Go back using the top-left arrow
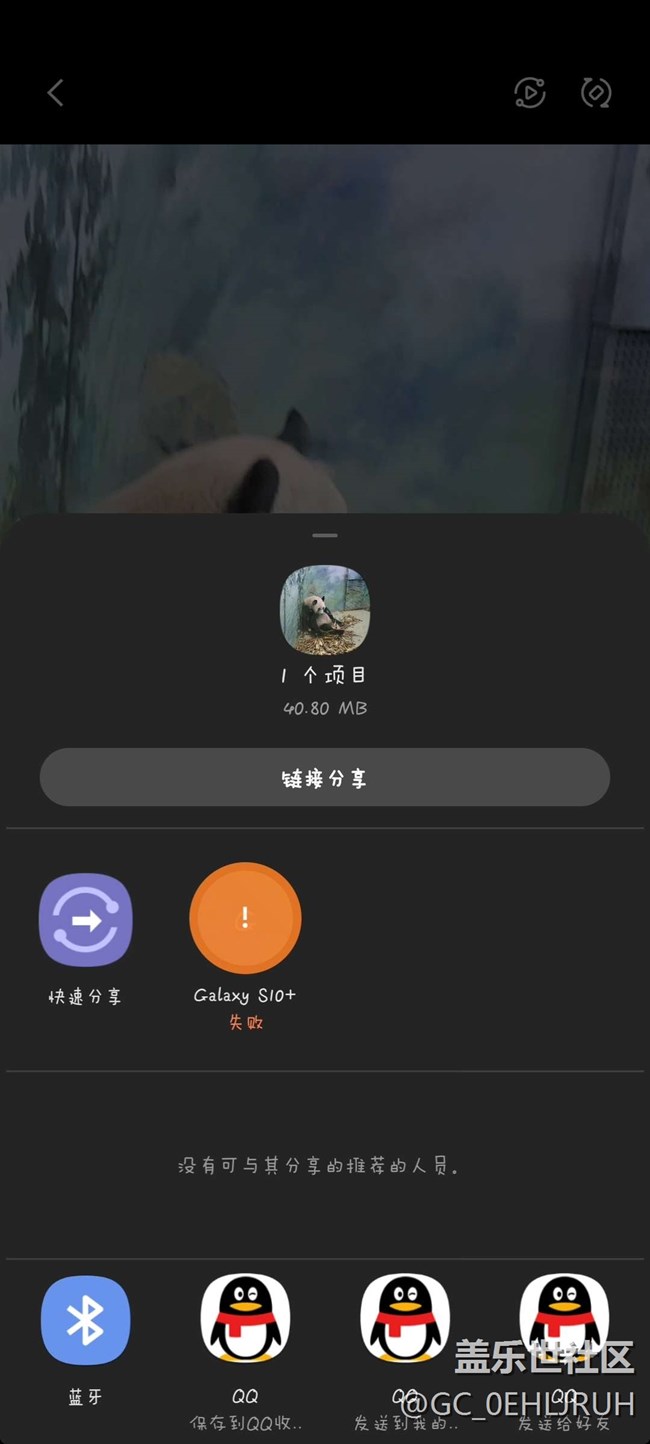The height and width of the screenshot is (1444, 650). [55, 93]
